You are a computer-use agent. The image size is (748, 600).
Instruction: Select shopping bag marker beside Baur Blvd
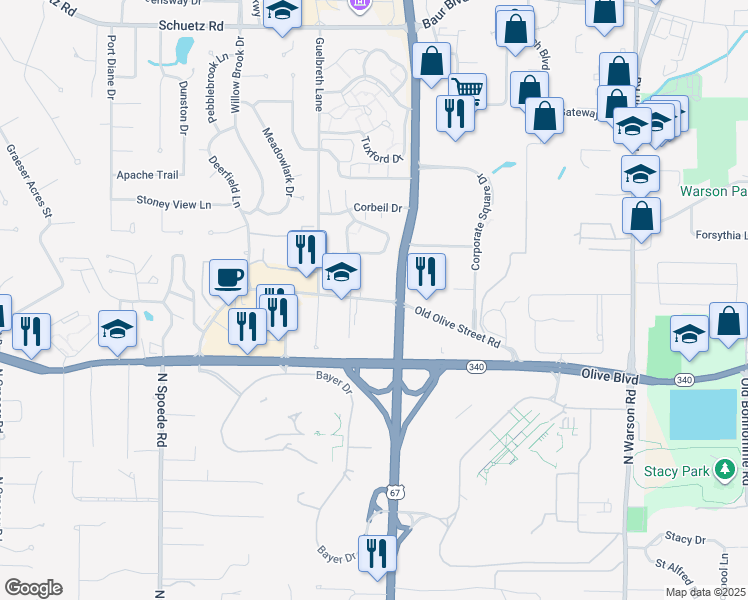pyautogui.click(x=430, y=60)
